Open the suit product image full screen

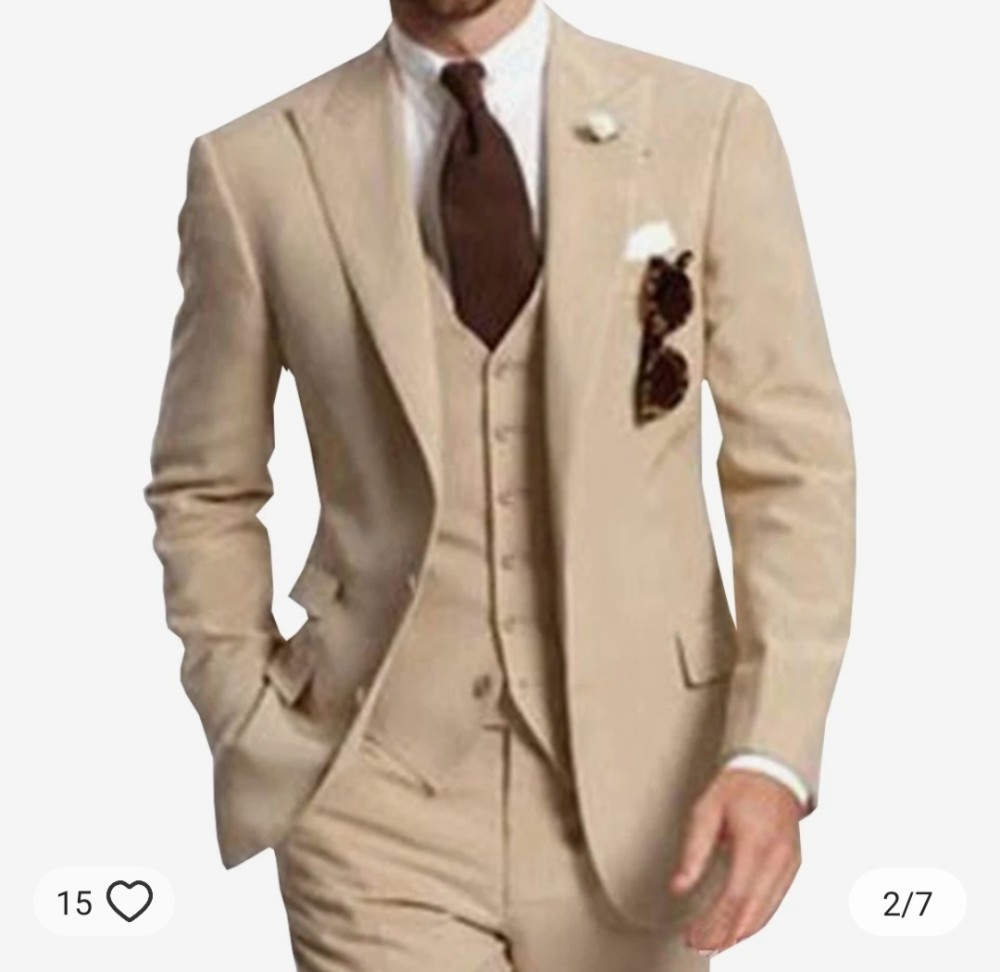tap(500, 450)
